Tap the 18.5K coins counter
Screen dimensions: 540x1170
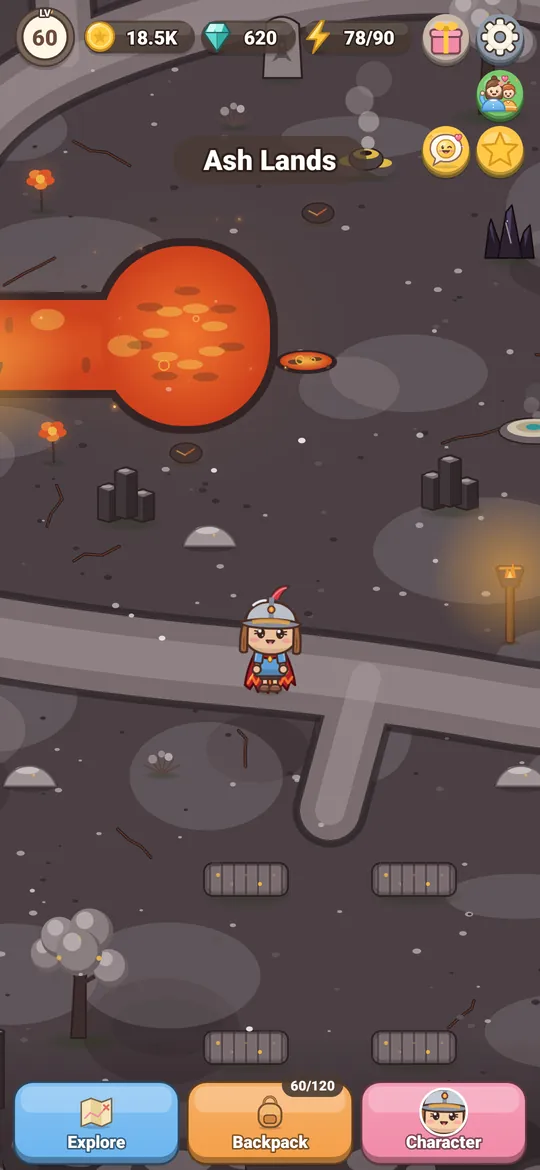[139, 37]
